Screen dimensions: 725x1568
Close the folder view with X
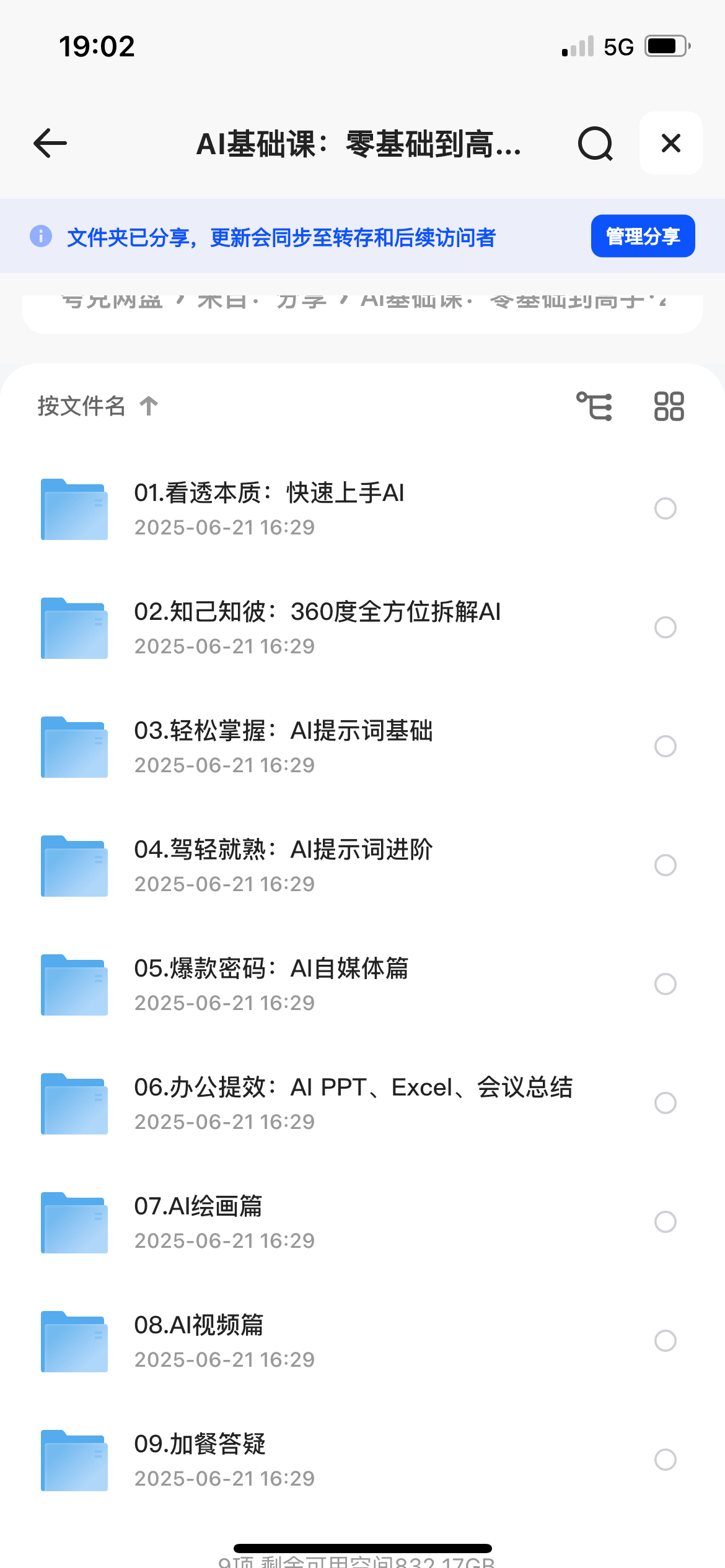point(670,143)
